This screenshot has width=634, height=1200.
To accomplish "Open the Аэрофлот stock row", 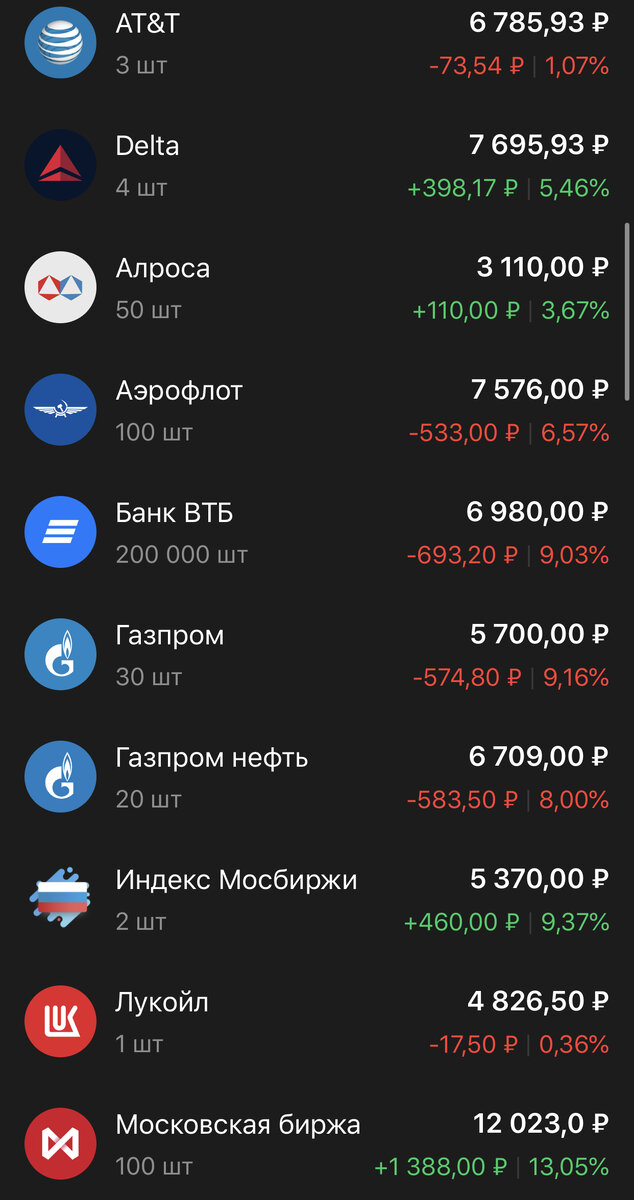I will click(317, 410).
